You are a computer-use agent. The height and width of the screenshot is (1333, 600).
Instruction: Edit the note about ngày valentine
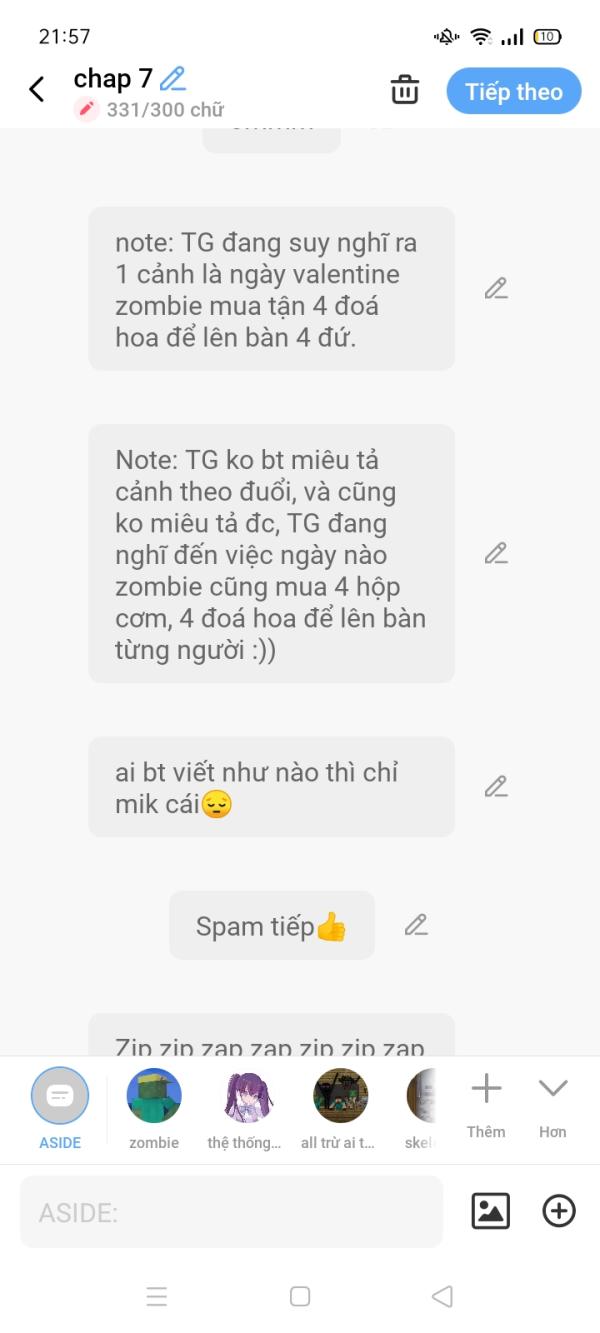(x=496, y=289)
